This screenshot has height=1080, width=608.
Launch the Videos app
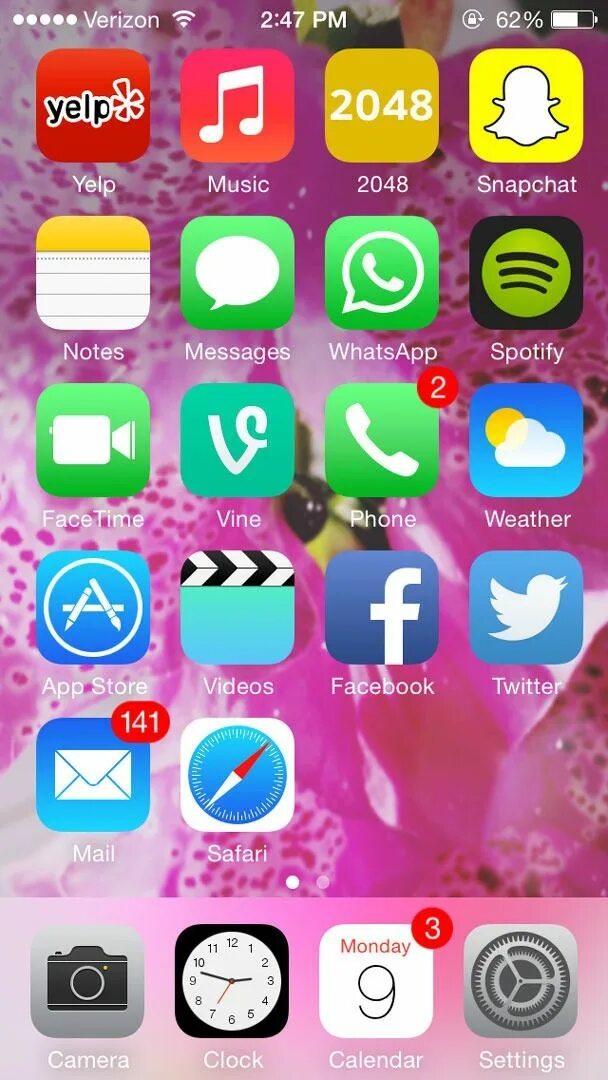(238, 607)
